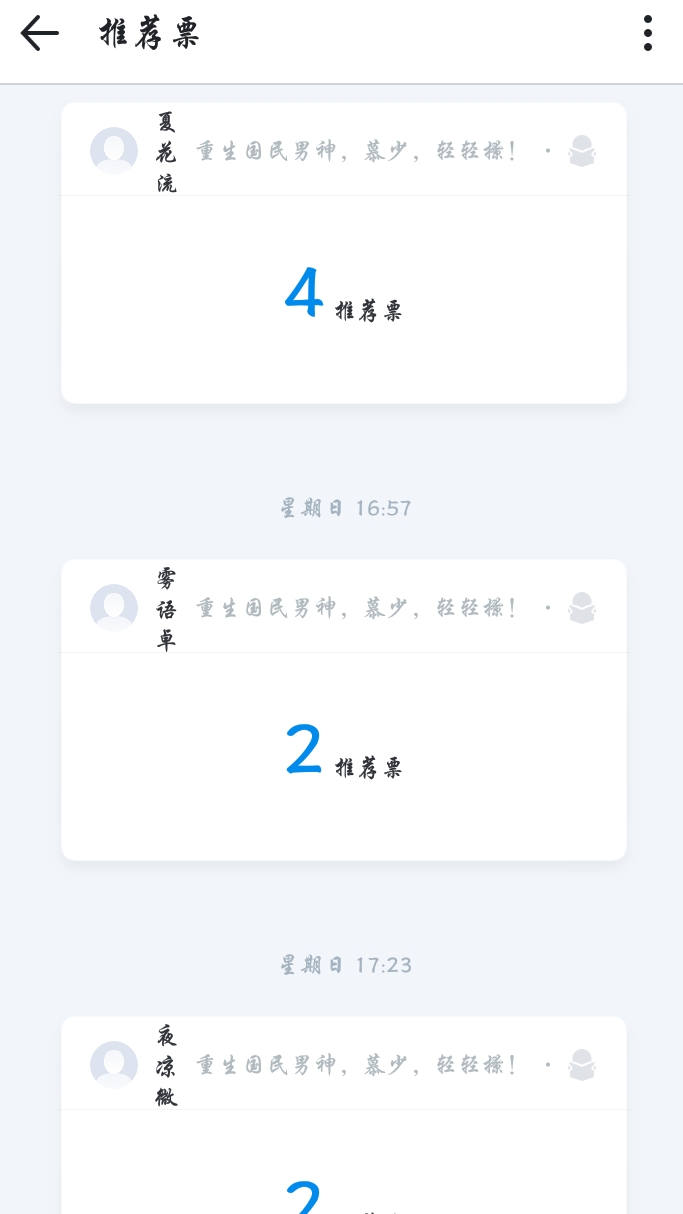This screenshot has height=1214, width=683.
Task: Open the three-dot overflow menu
Action: click(x=648, y=33)
